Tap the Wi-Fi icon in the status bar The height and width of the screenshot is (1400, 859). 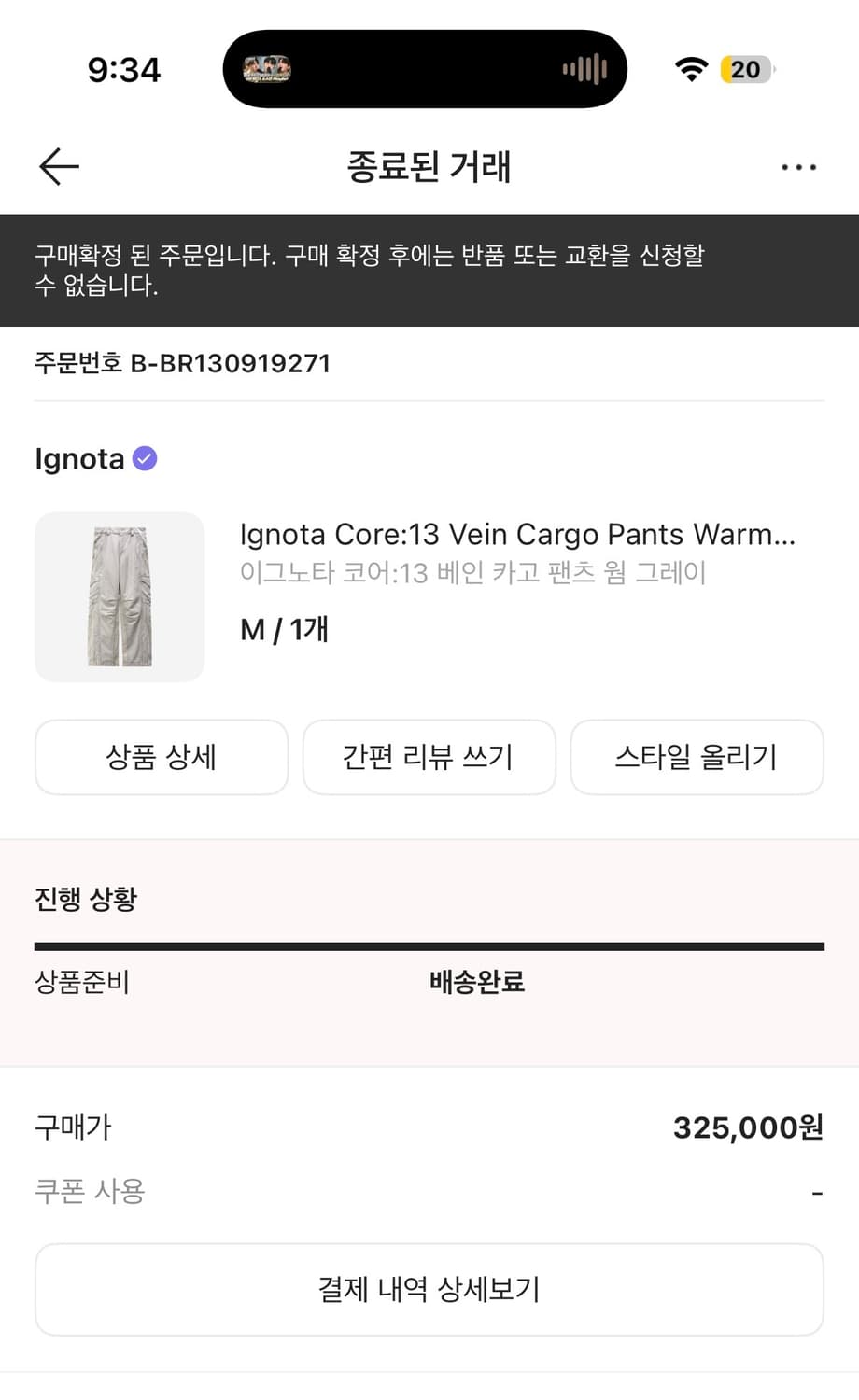click(689, 69)
